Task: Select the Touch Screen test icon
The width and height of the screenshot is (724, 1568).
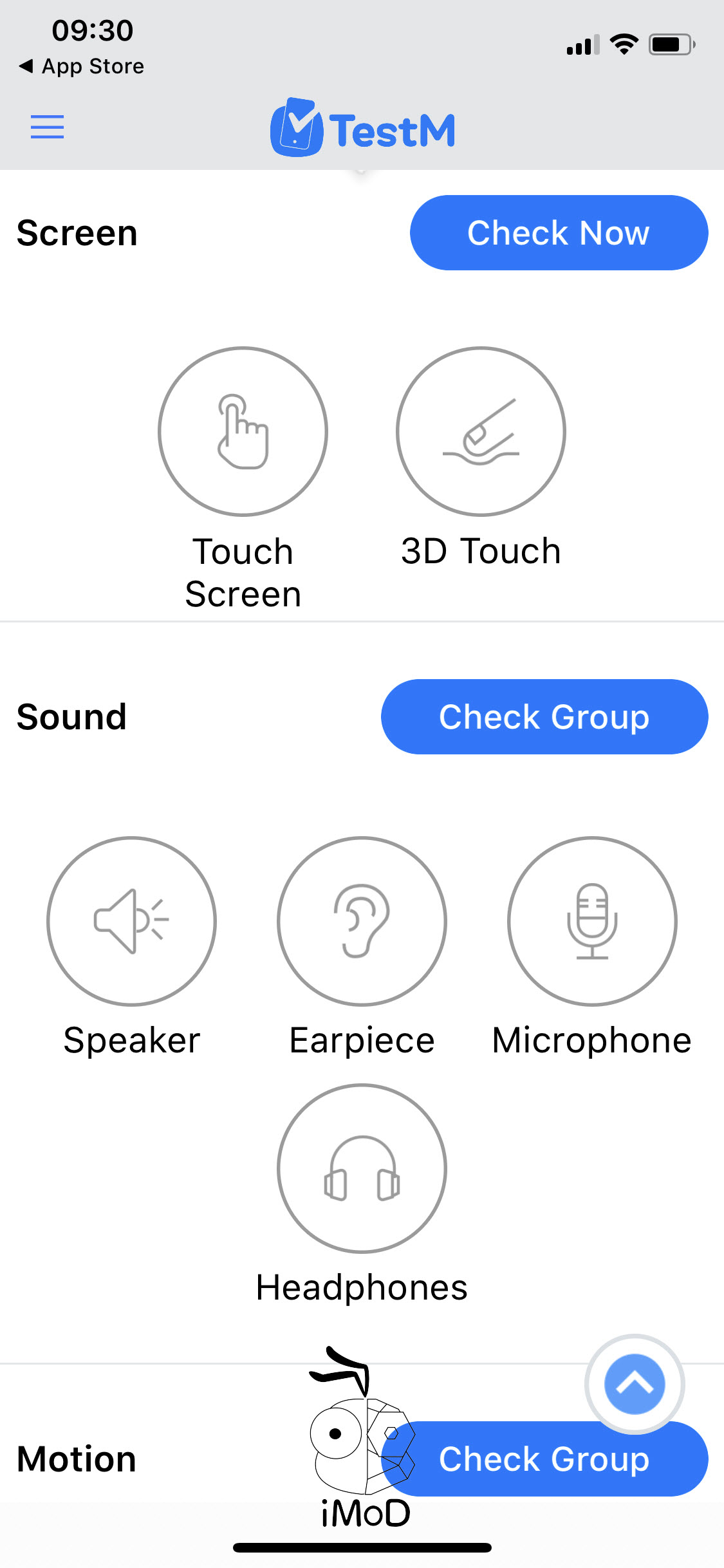Action: tap(243, 431)
